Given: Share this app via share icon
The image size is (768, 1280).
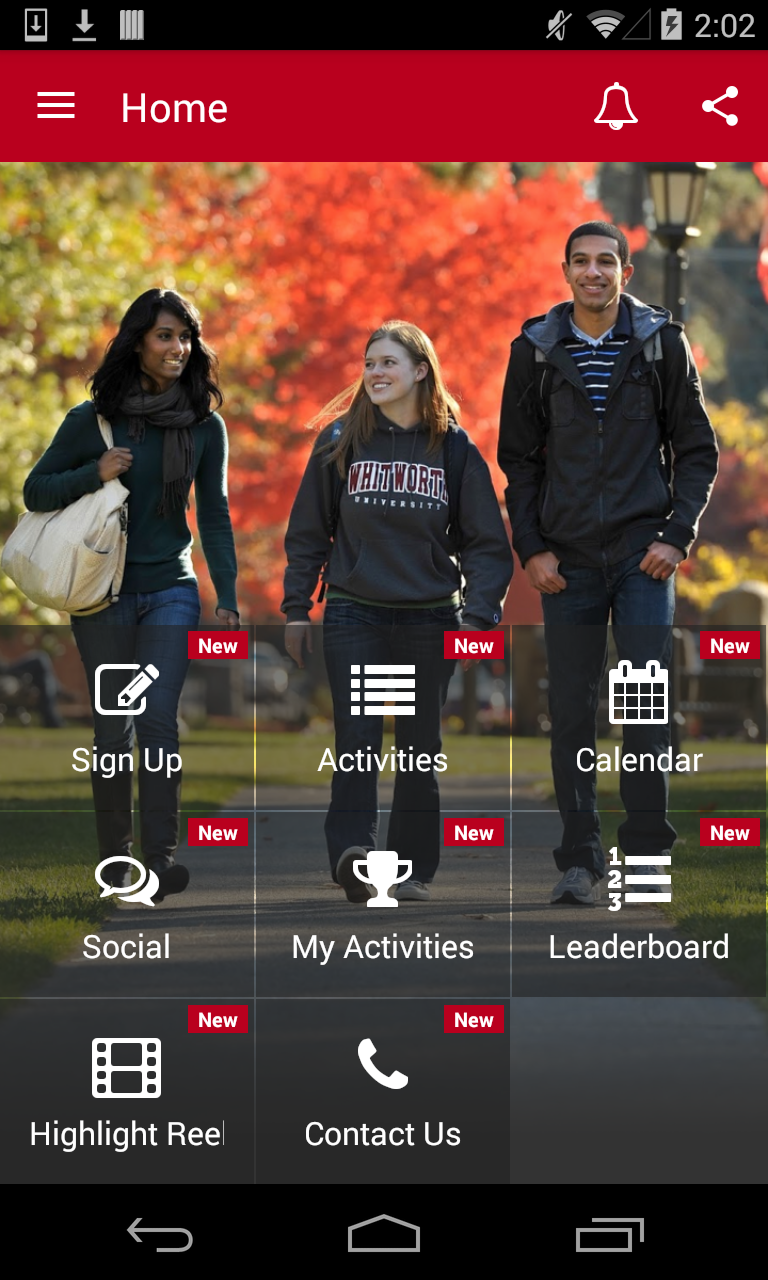Looking at the screenshot, I should pos(720,106).
